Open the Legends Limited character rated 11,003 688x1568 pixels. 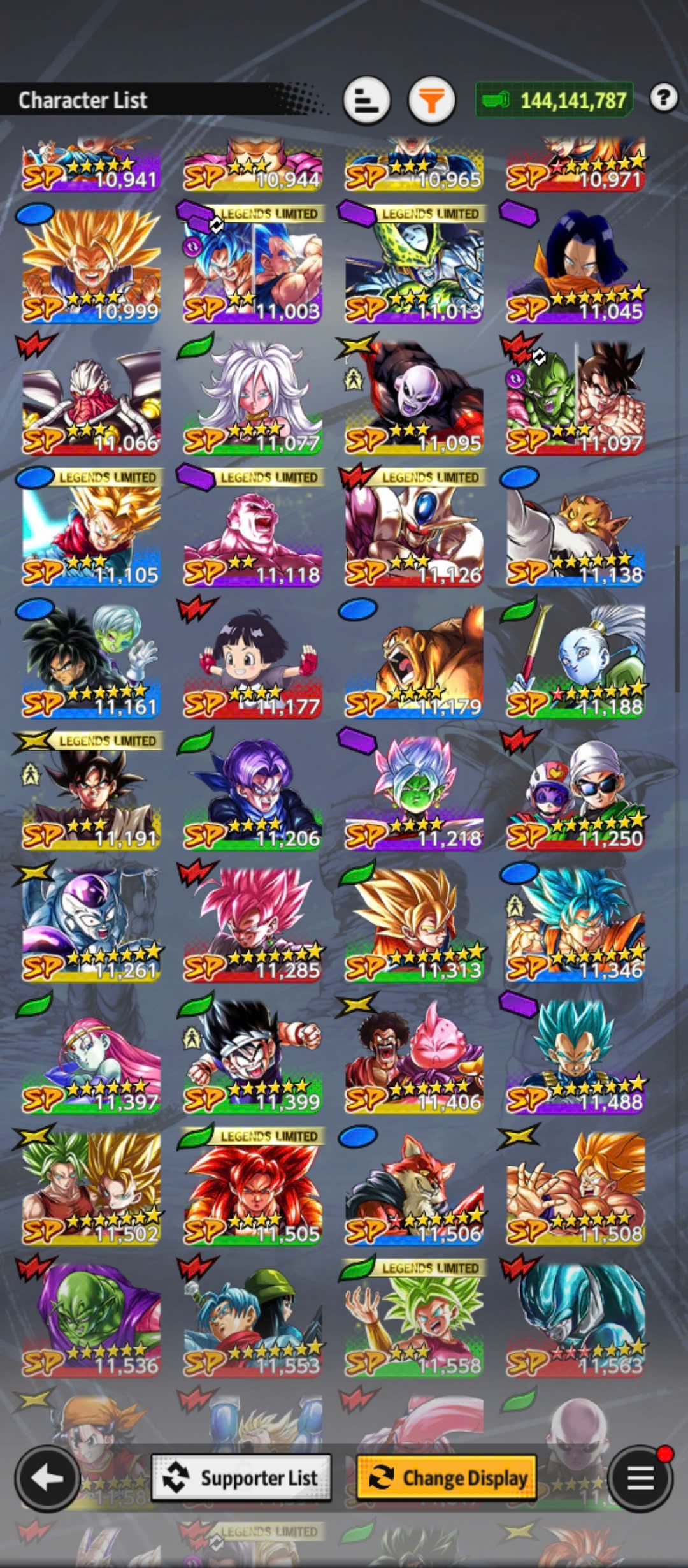pyautogui.click(x=253, y=265)
